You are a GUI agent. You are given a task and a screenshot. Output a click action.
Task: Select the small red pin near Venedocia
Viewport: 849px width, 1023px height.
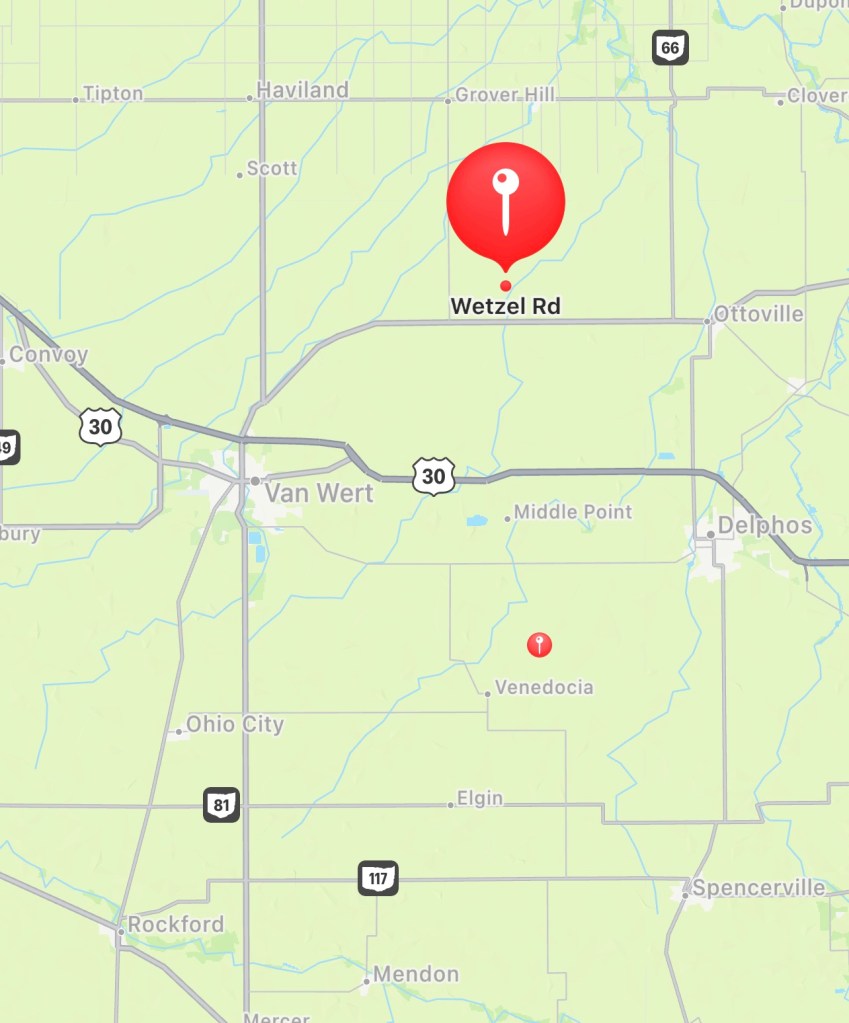(539, 645)
